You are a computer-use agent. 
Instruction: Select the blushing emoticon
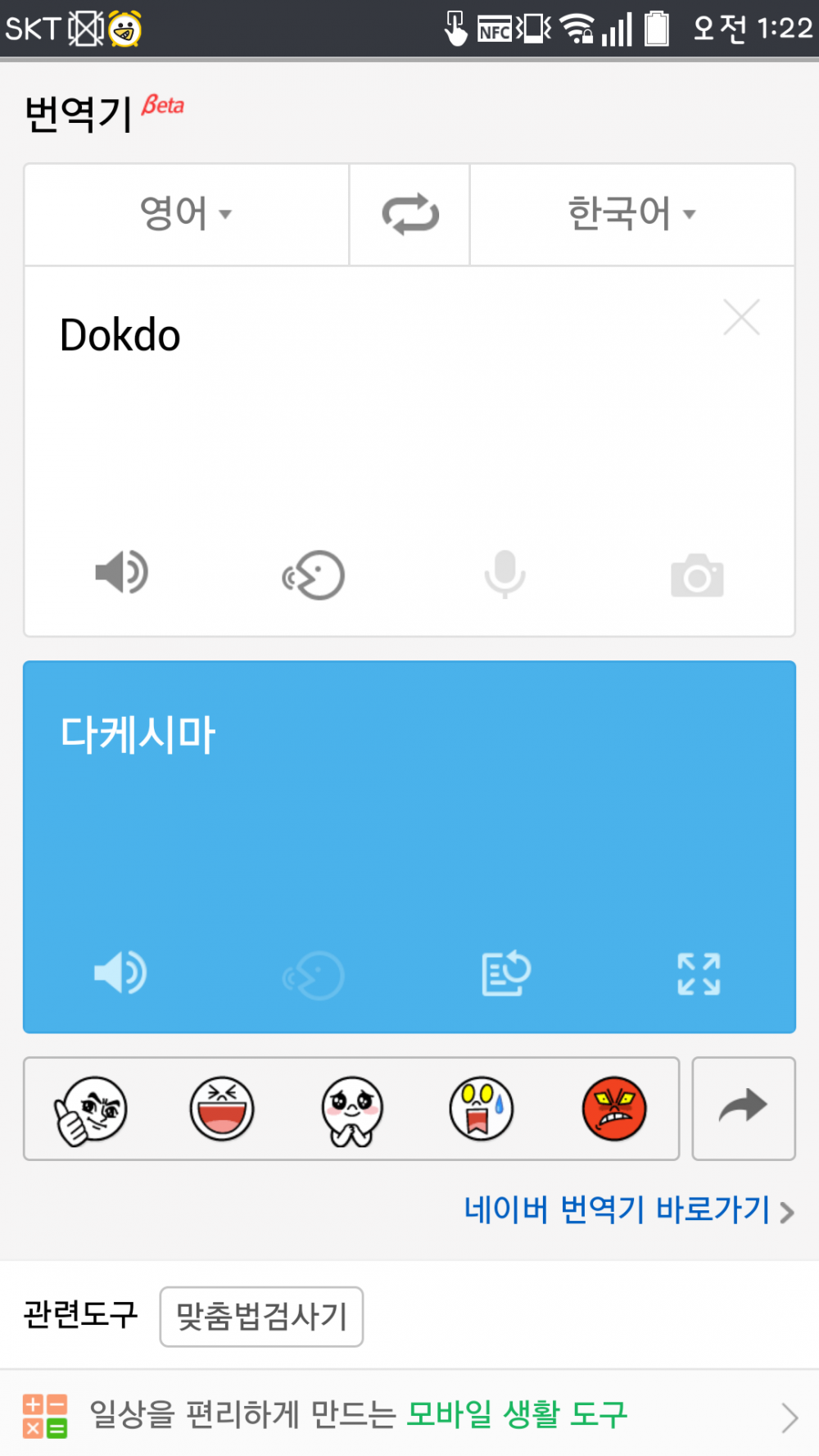(x=352, y=1109)
